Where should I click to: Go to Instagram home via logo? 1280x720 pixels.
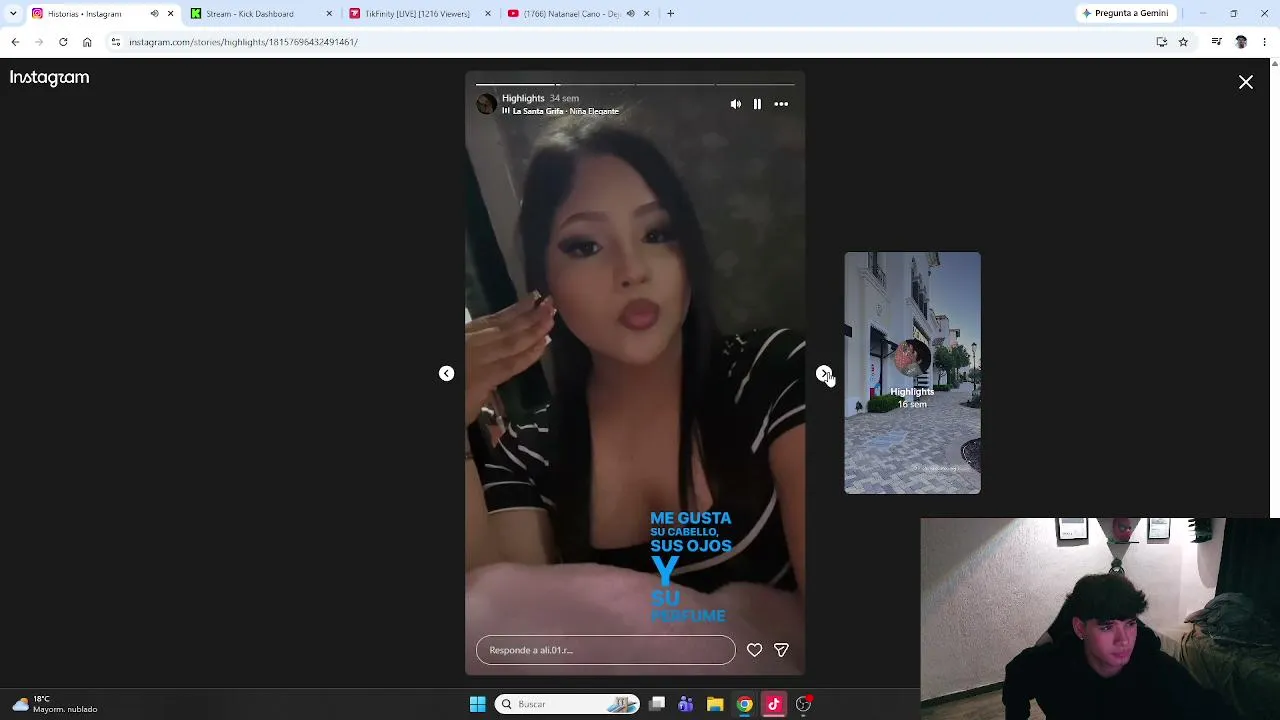[x=49, y=78]
